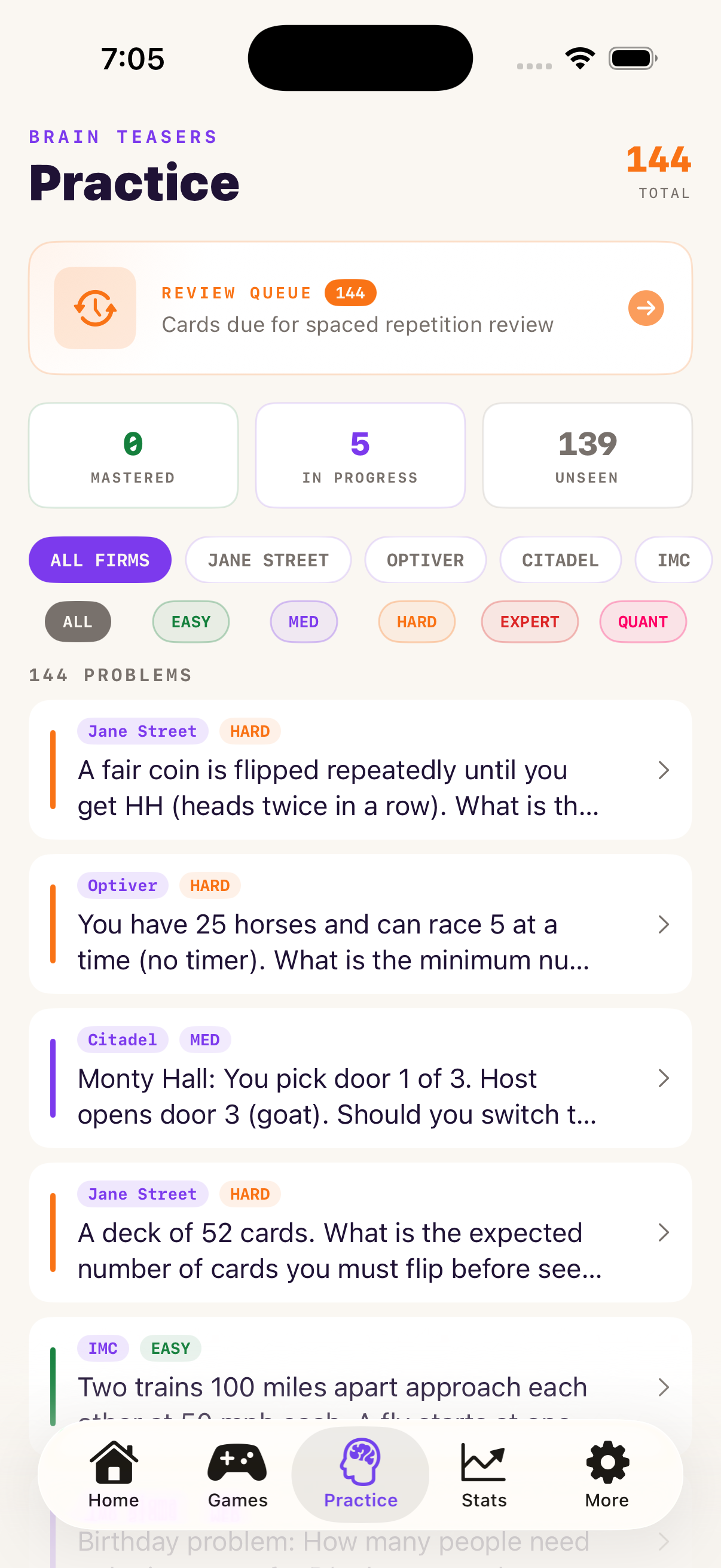Filter by Expert difficulty

tap(529, 622)
